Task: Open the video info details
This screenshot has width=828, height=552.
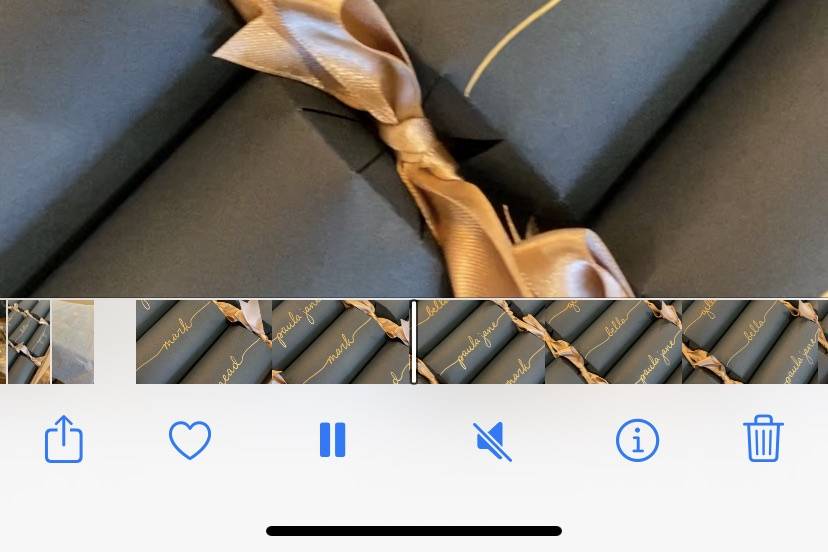Action: [637, 440]
